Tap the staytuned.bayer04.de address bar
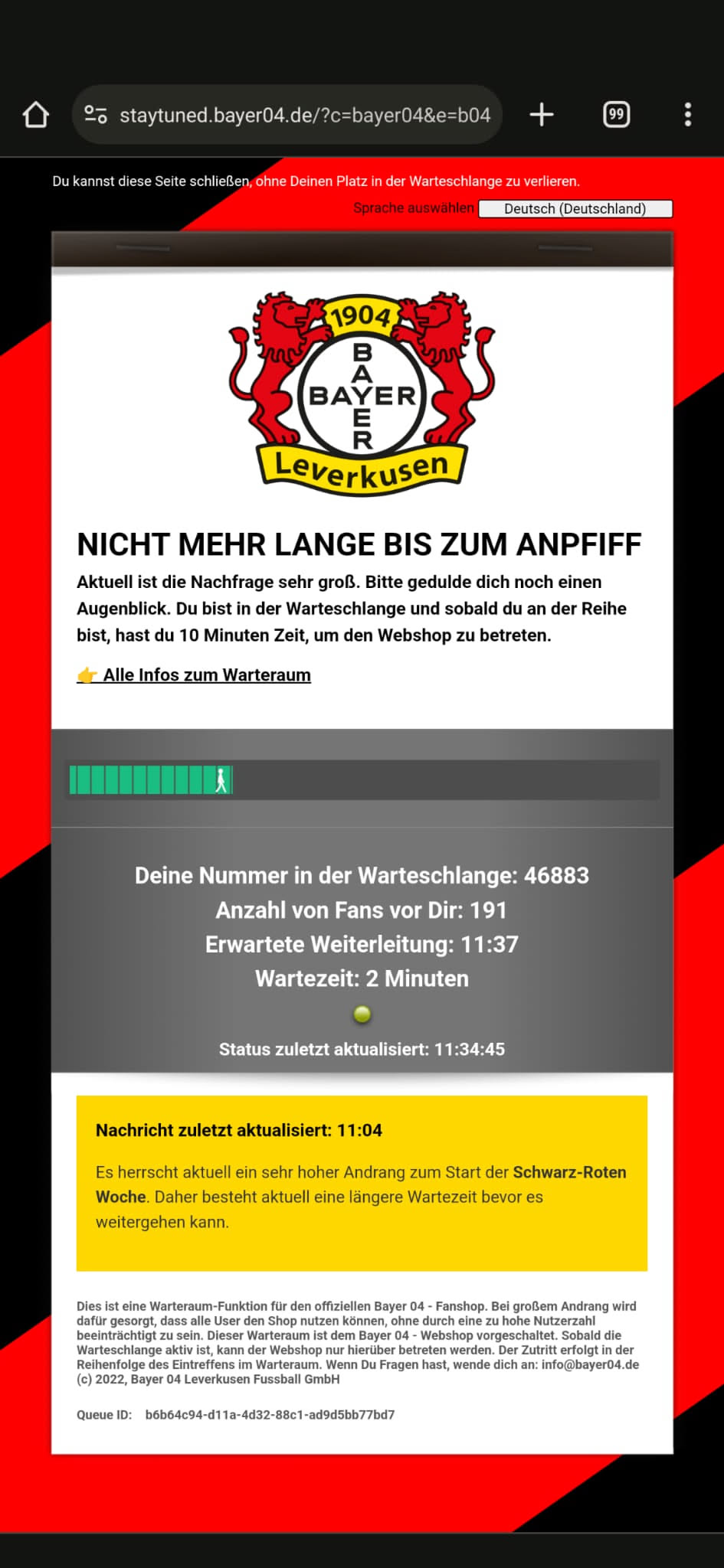 [x=305, y=115]
